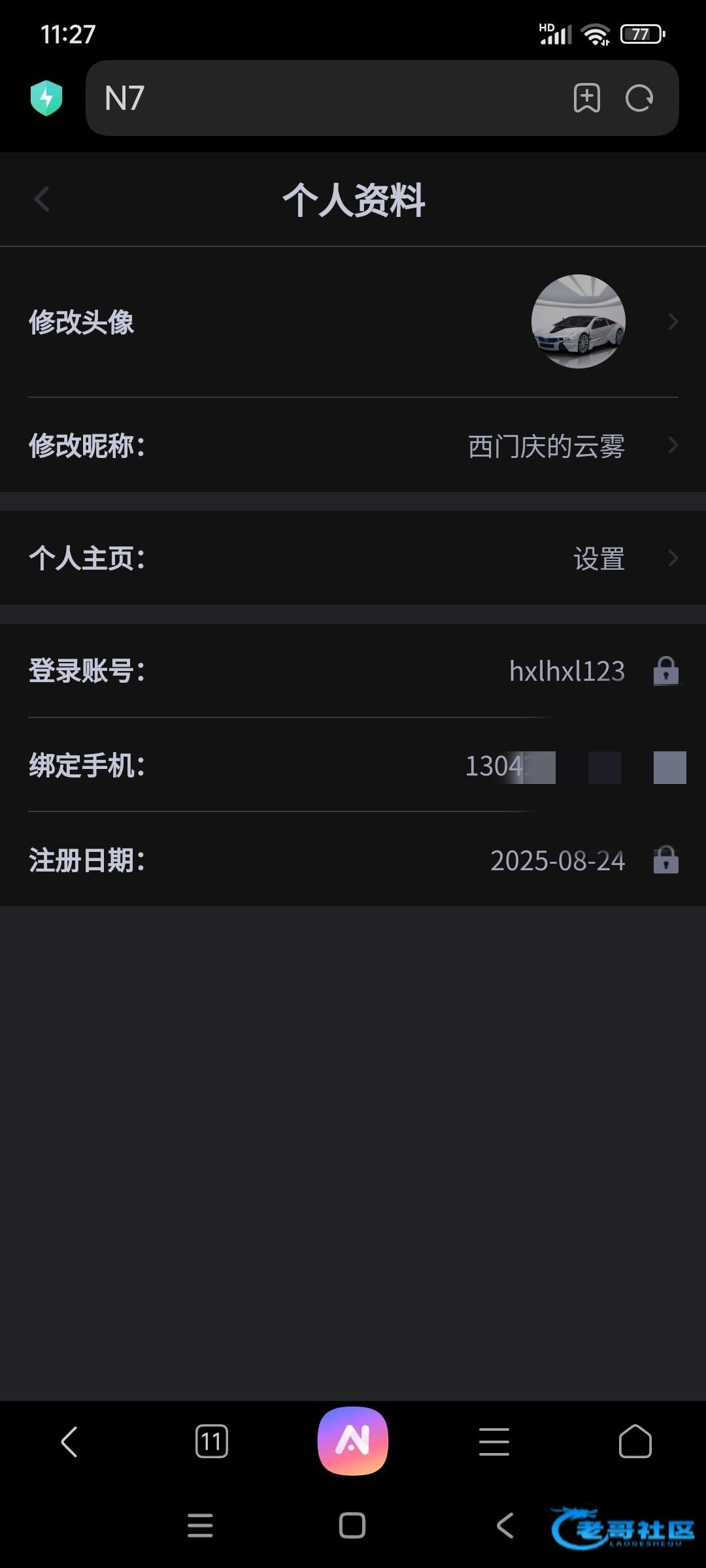Image resolution: width=706 pixels, height=1568 pixels.
Task: Open 修改昵称 to edit nickname
Action: pyautogui.click(x=353, y=446)
